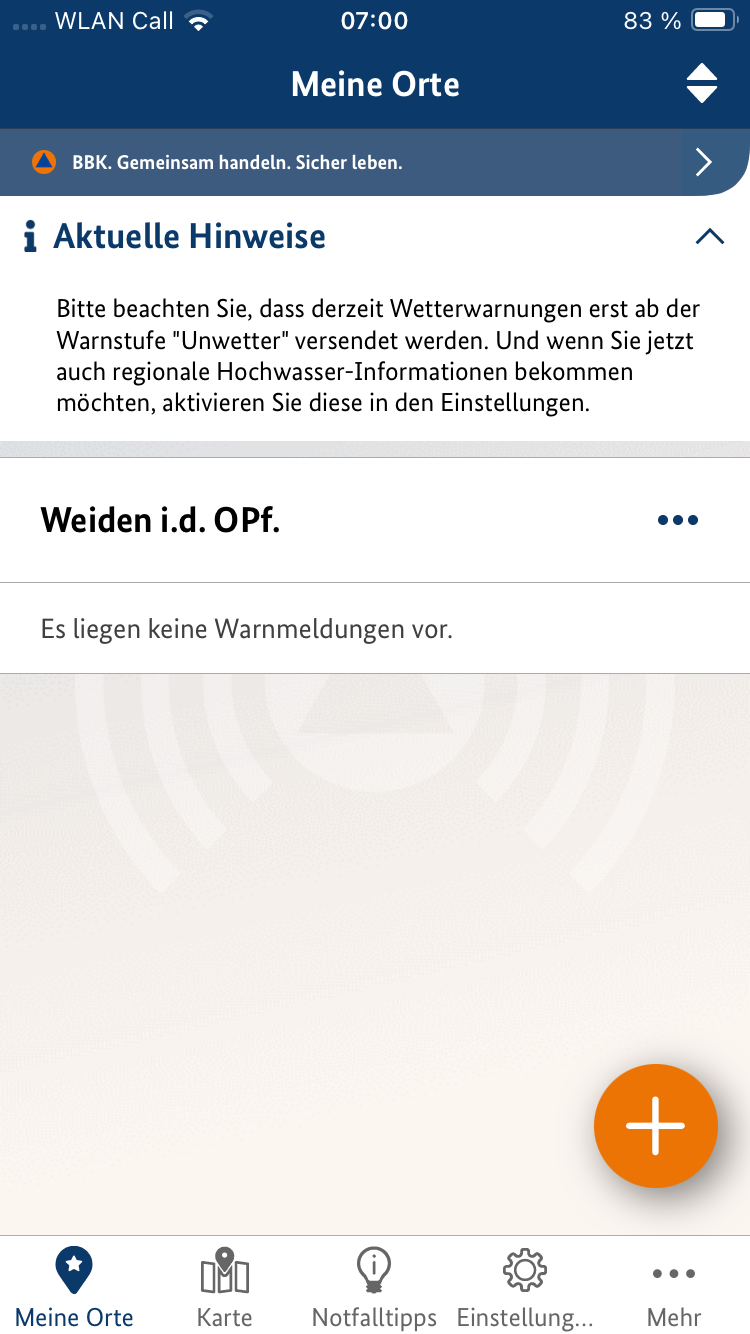Select the Mehr tab

673,1288
